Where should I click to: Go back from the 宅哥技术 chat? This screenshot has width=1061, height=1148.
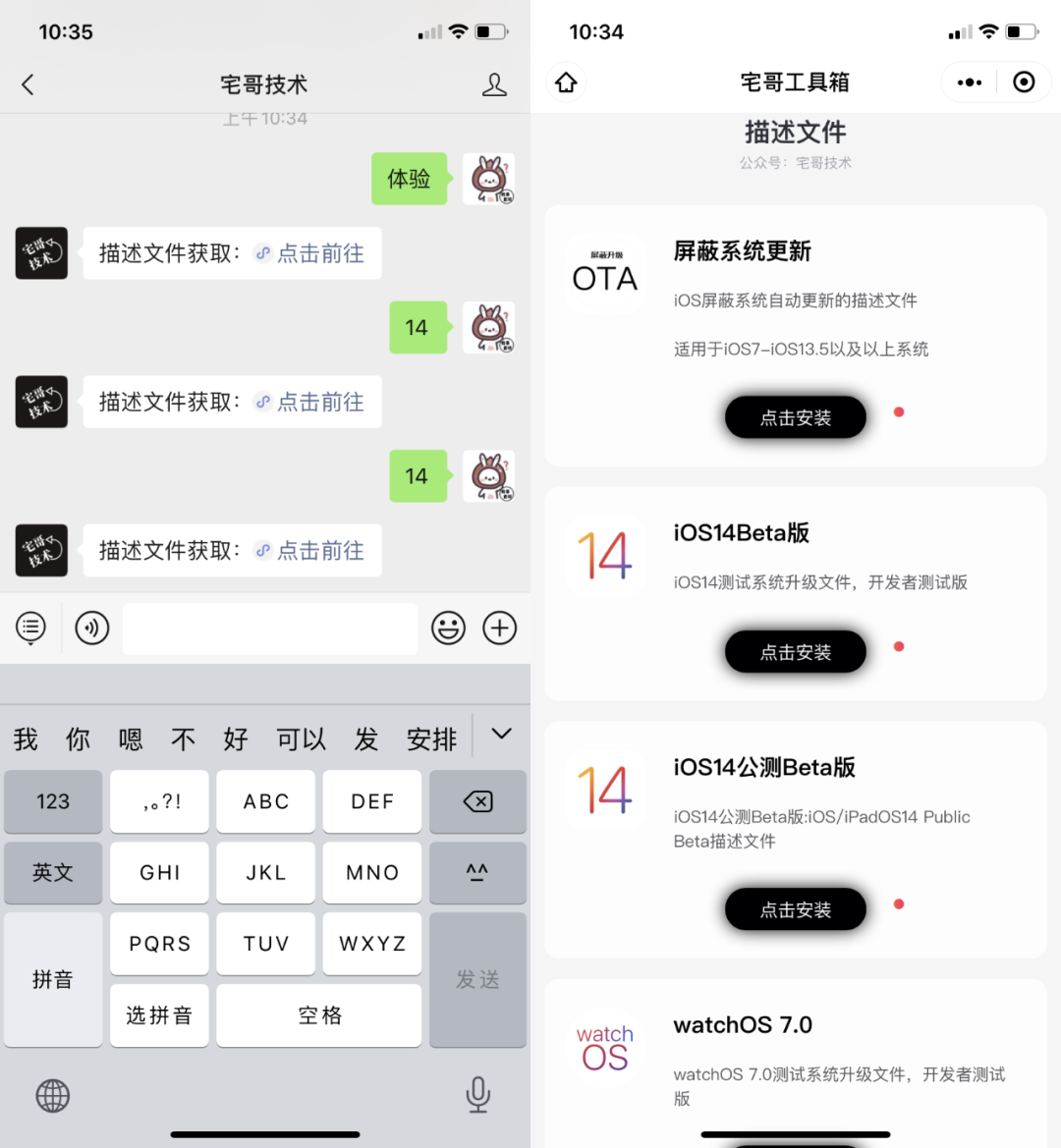(x=28, y=85)
